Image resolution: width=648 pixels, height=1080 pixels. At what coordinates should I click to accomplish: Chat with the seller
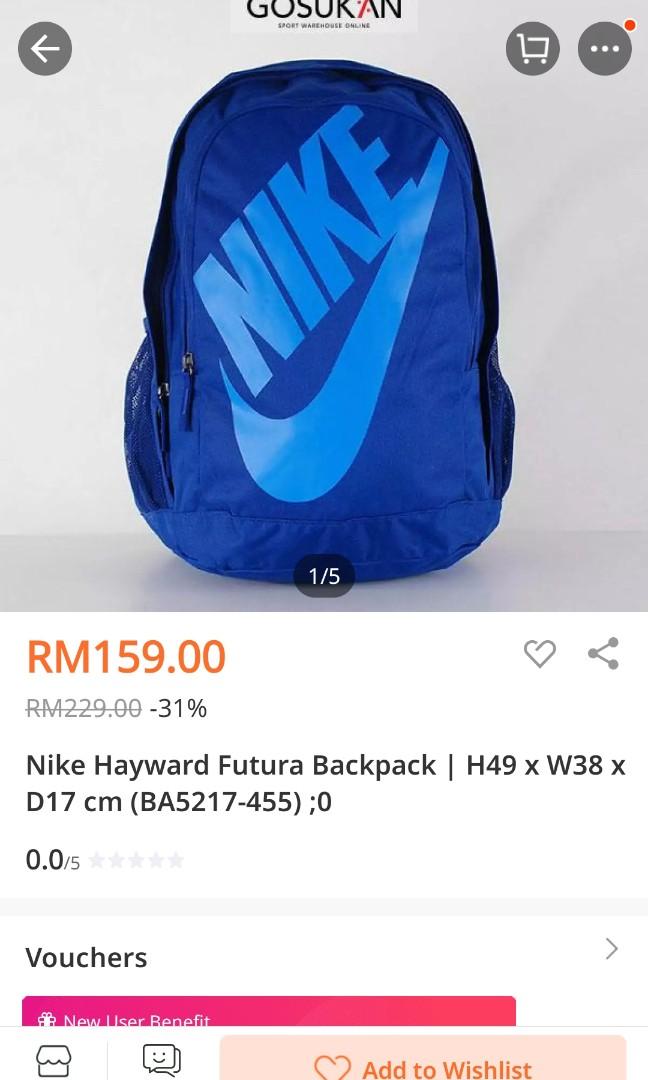pyautogui.click(x=161, y=1060)
